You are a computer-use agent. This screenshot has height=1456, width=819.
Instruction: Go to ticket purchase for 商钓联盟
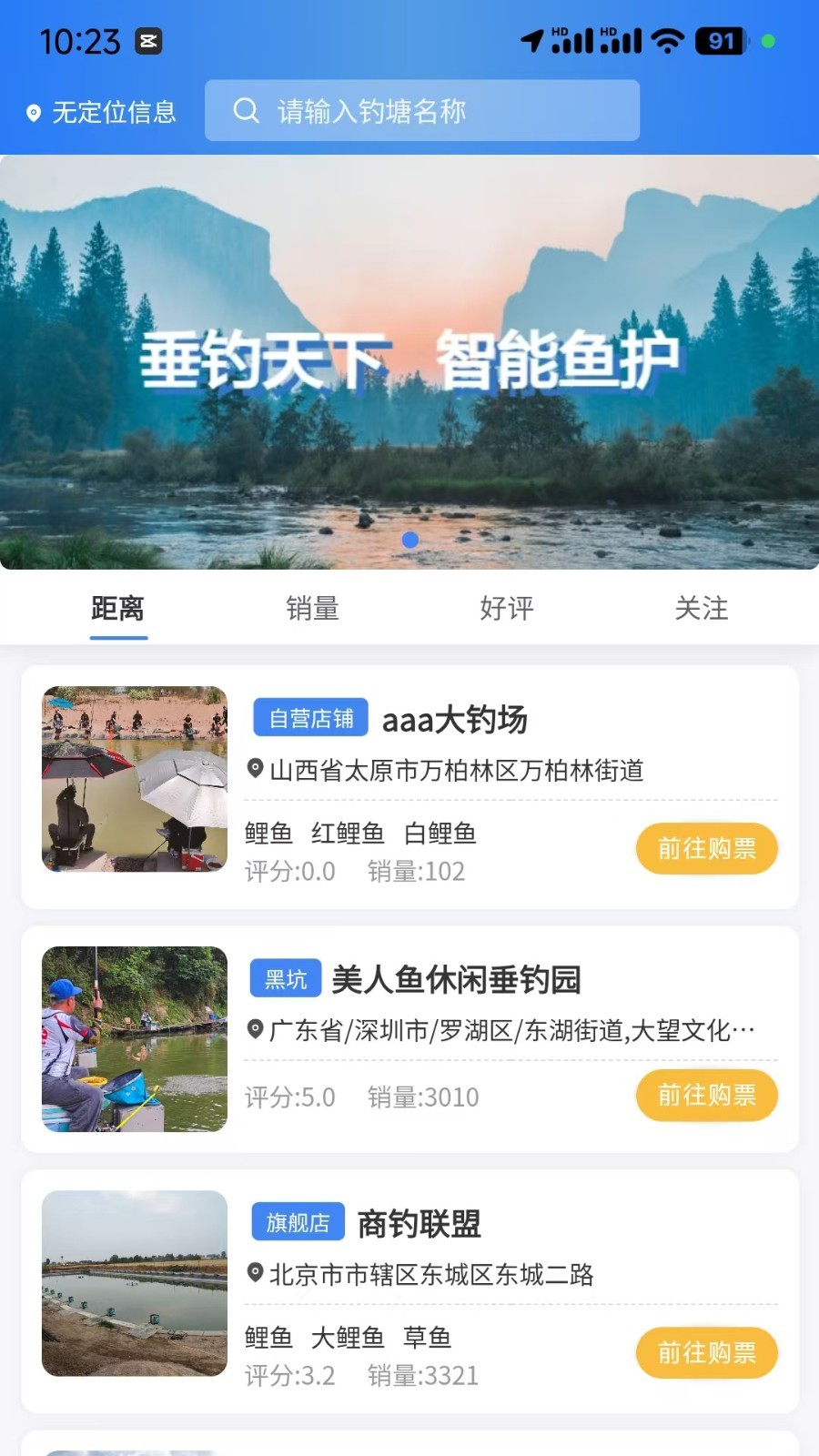pos(706,1352)
